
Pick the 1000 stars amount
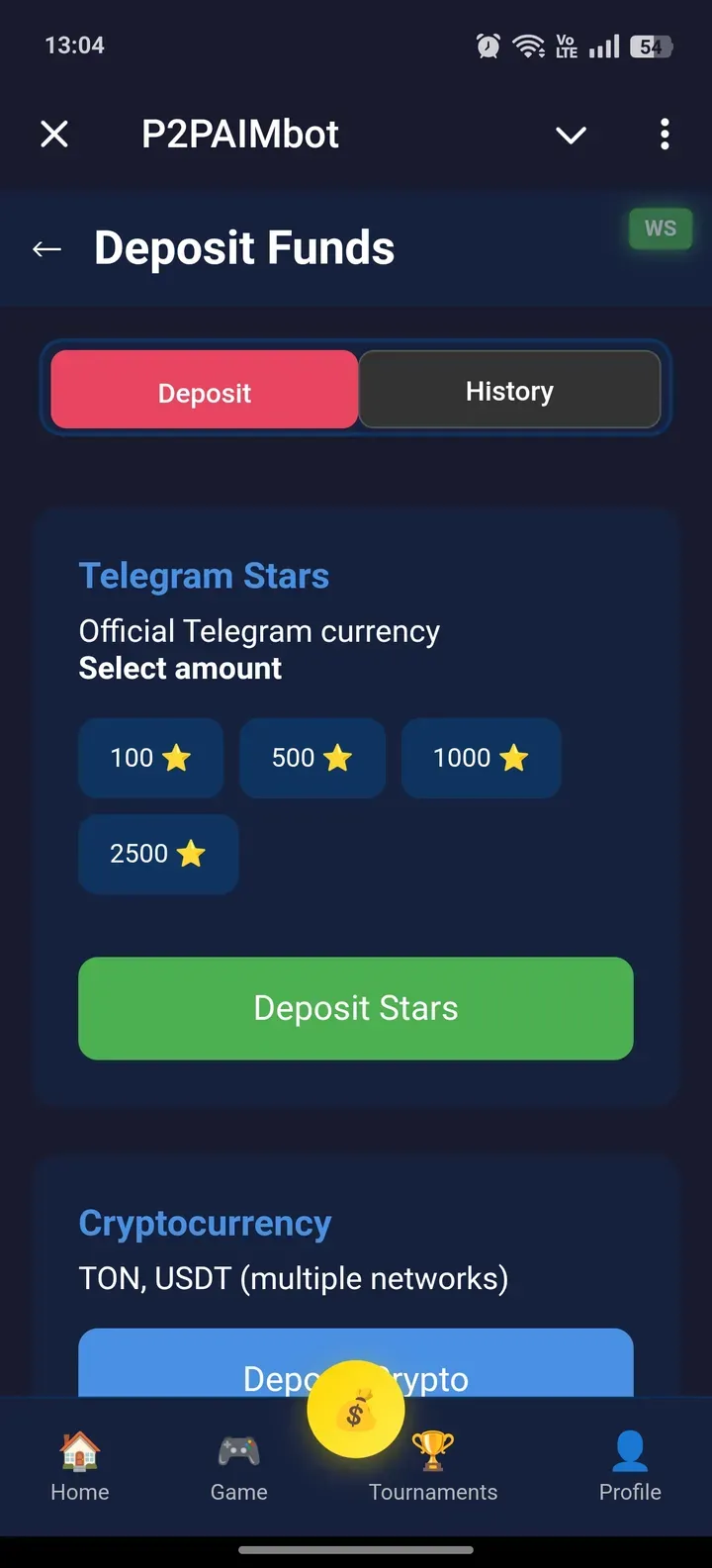481,758
